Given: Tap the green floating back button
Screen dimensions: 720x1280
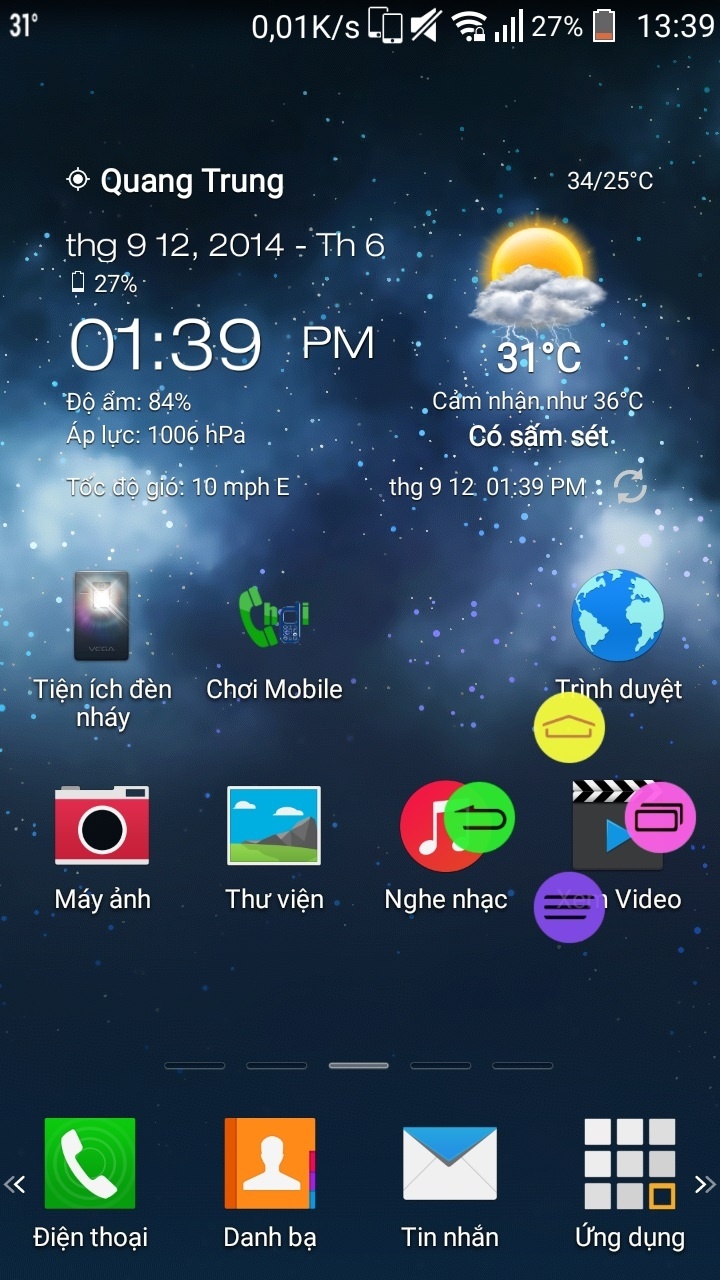Looking at the screenshot, I should pyautogui.click(x=479, y=818).
